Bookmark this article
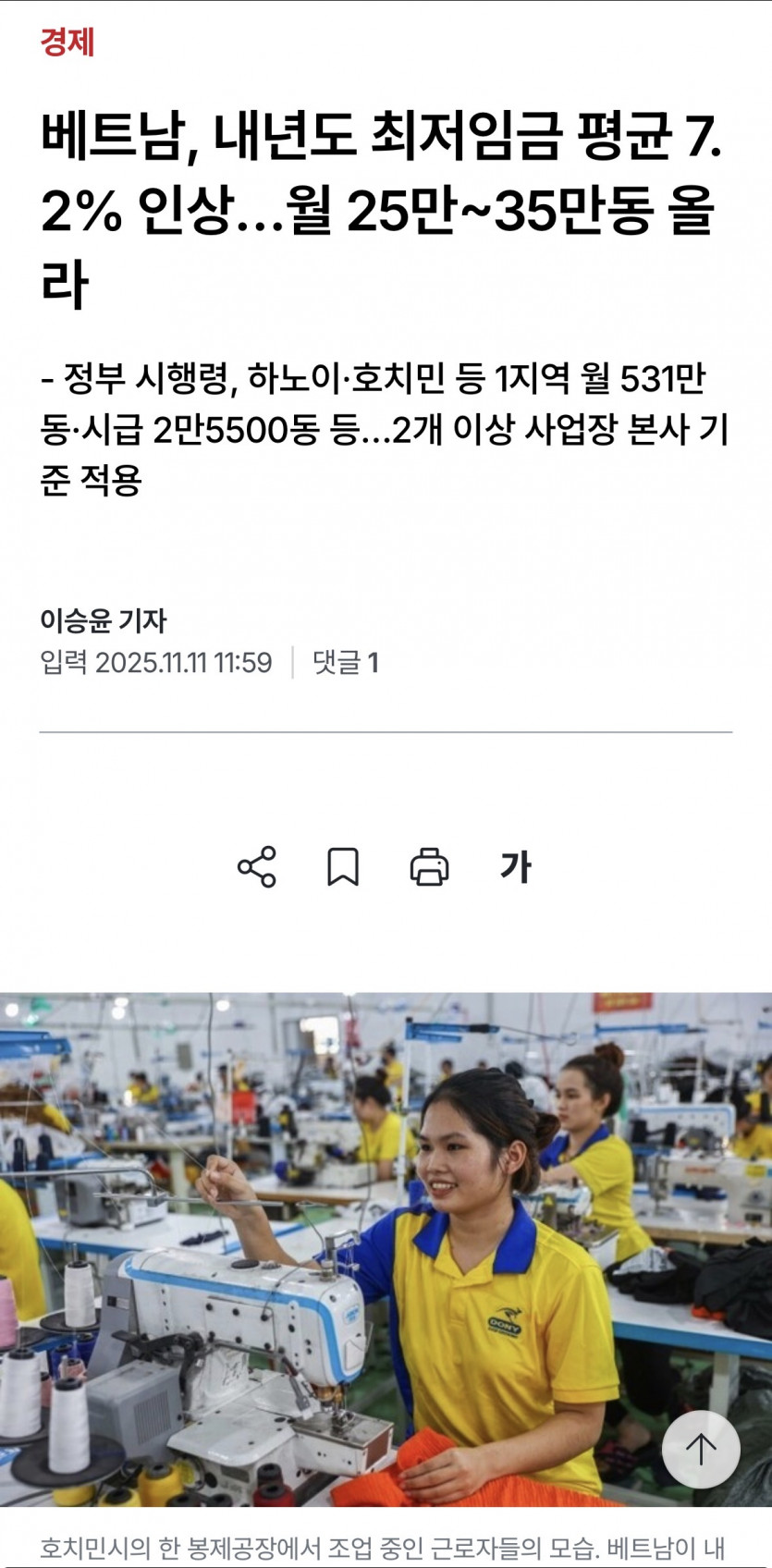The image size is (772, 1568). tap(343, 867)
